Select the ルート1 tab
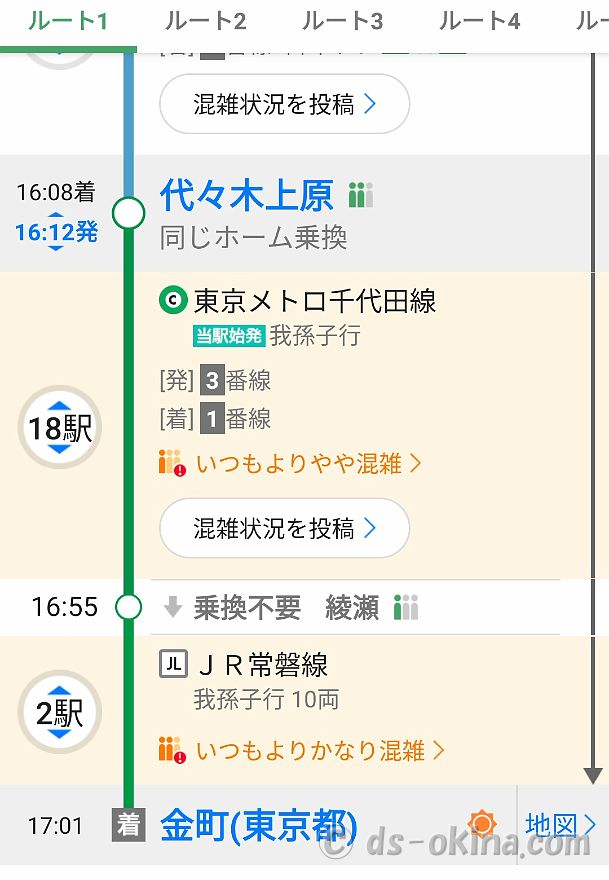 [68, 21]
